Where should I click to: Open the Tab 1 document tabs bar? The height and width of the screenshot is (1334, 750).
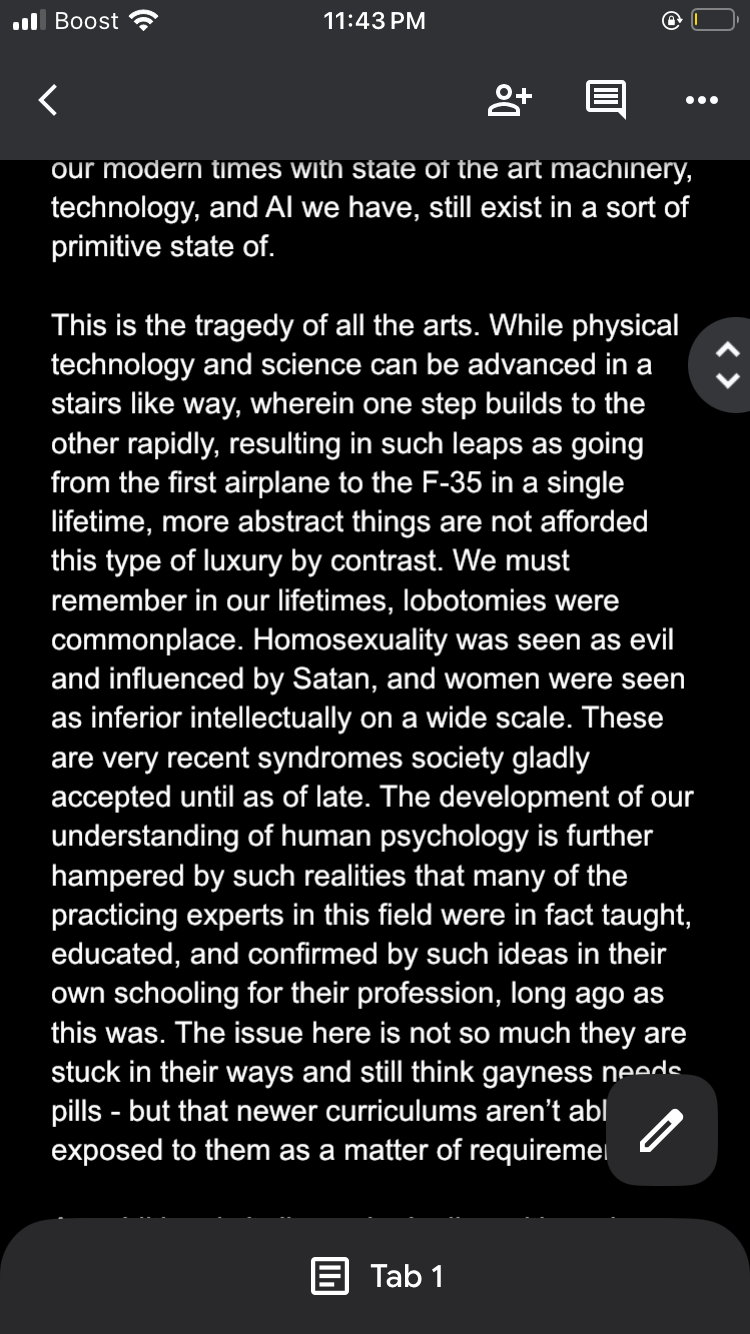pos(377,1276)
